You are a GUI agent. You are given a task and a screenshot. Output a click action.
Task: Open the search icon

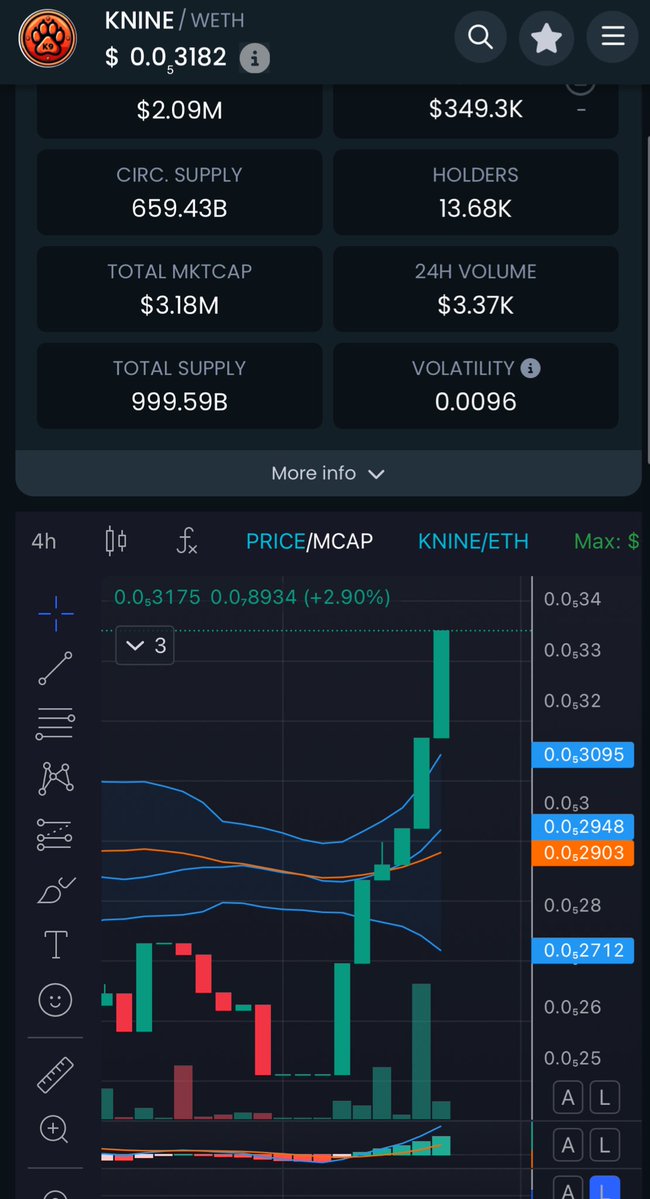pos(481,38)
